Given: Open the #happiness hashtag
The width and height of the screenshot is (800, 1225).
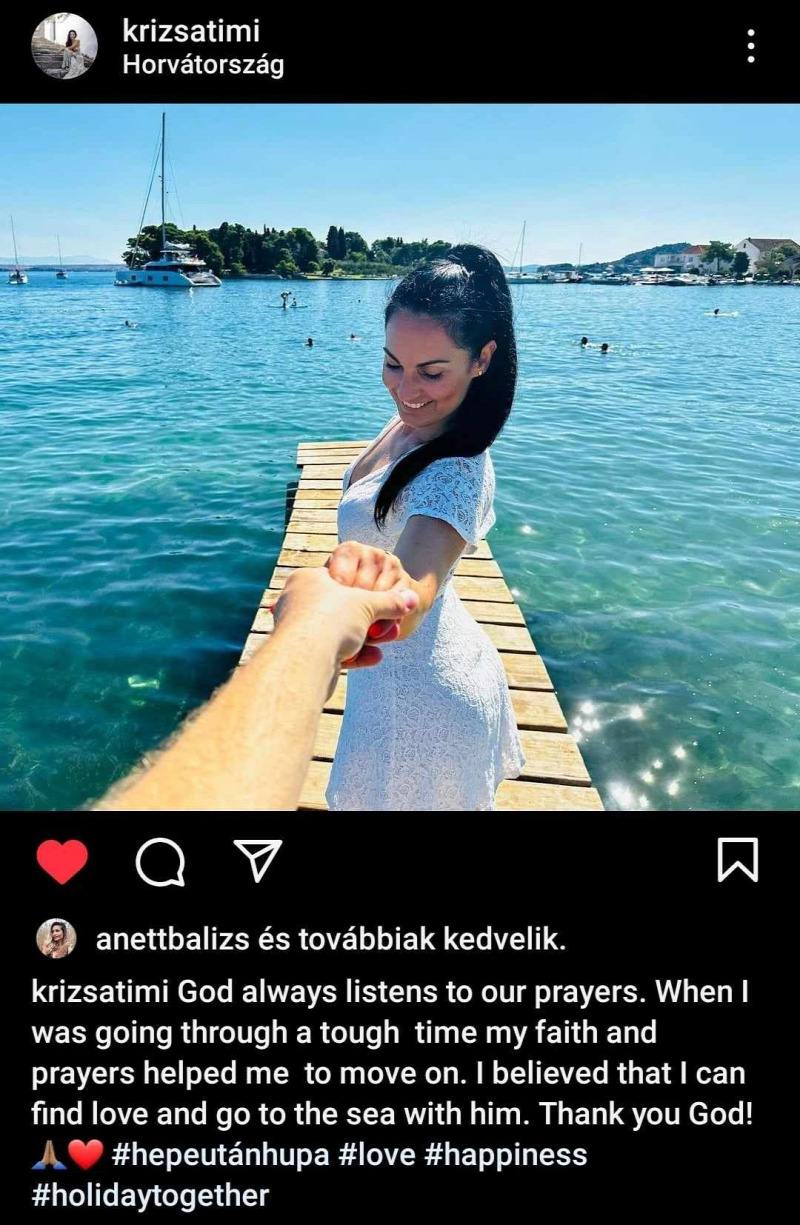Looking at the screenshot, I should point(505,1155).
